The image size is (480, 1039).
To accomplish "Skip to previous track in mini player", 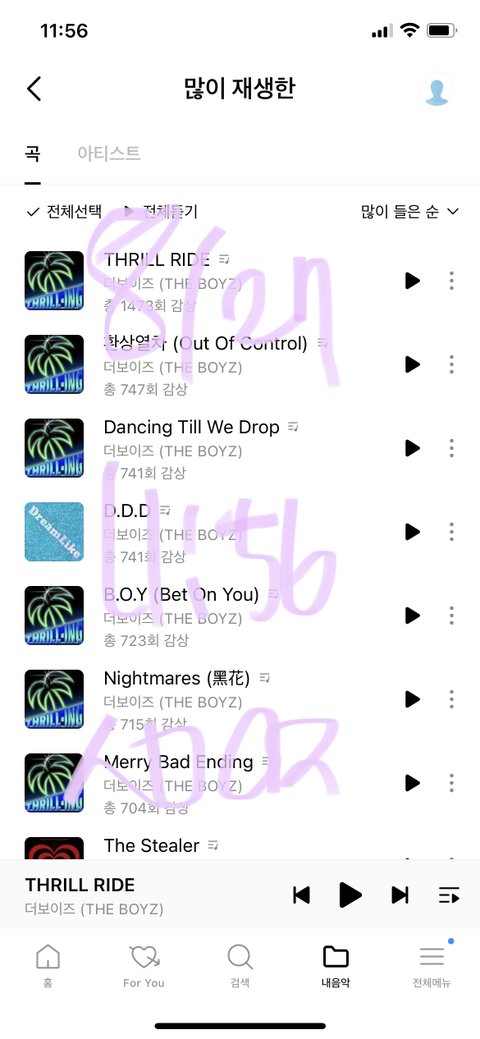I will (x=302, y=895).
